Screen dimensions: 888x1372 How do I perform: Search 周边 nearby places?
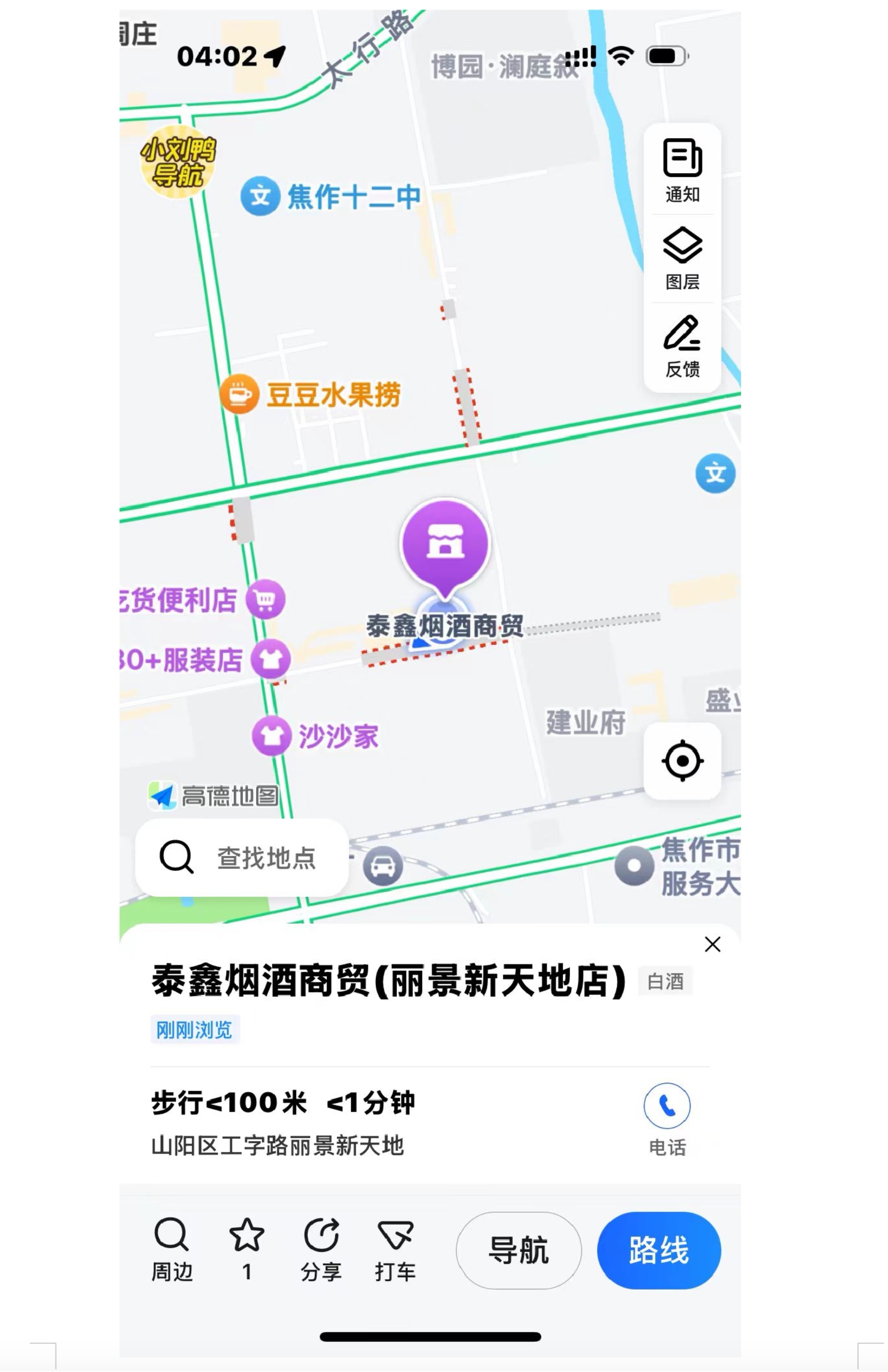point(171,1248)
